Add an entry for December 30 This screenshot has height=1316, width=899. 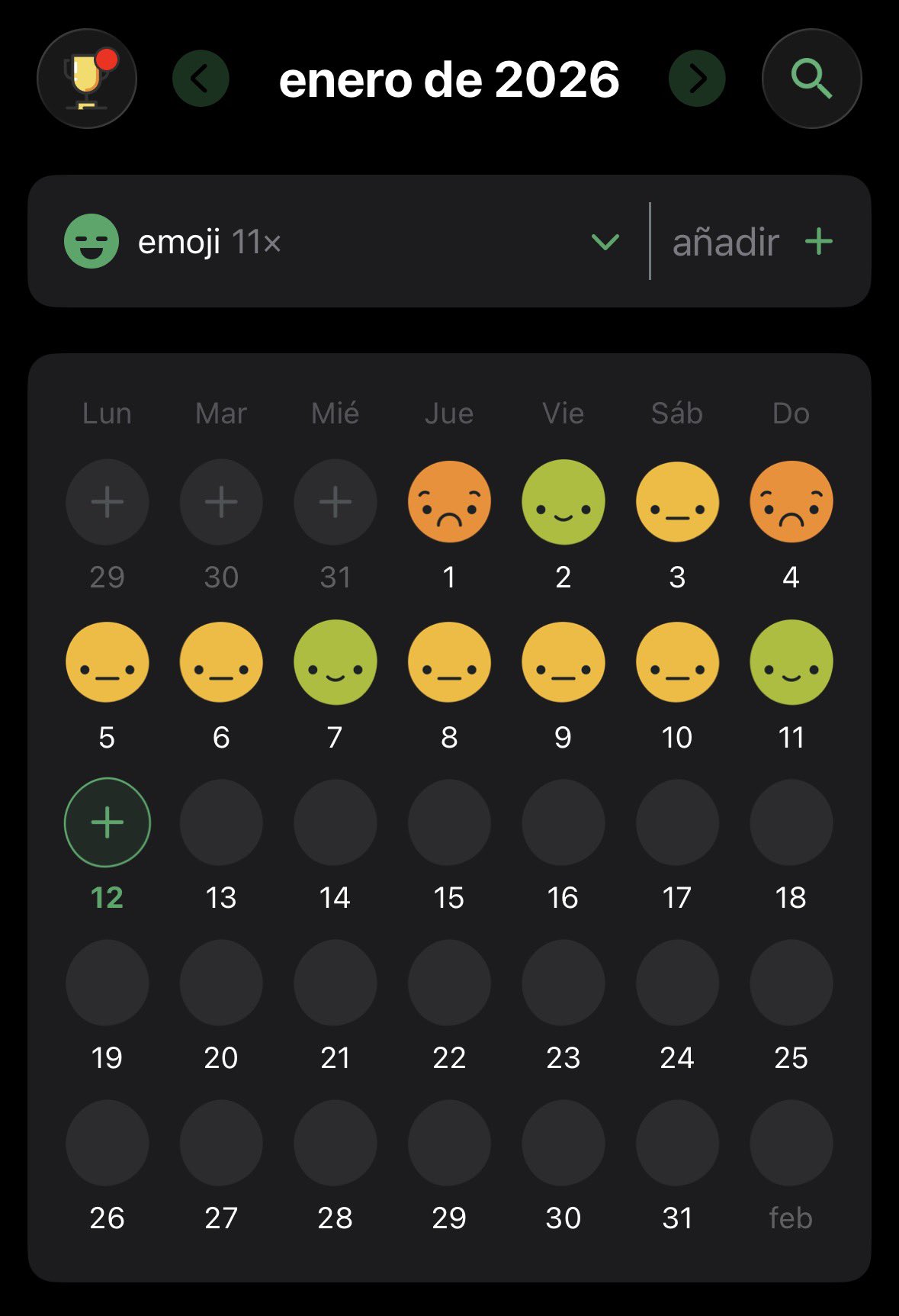click(221, 502)
